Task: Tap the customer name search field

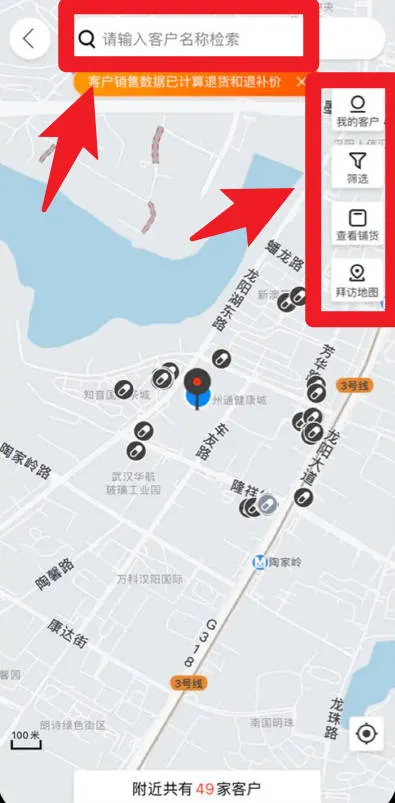Action: click(x=189, y=39)
